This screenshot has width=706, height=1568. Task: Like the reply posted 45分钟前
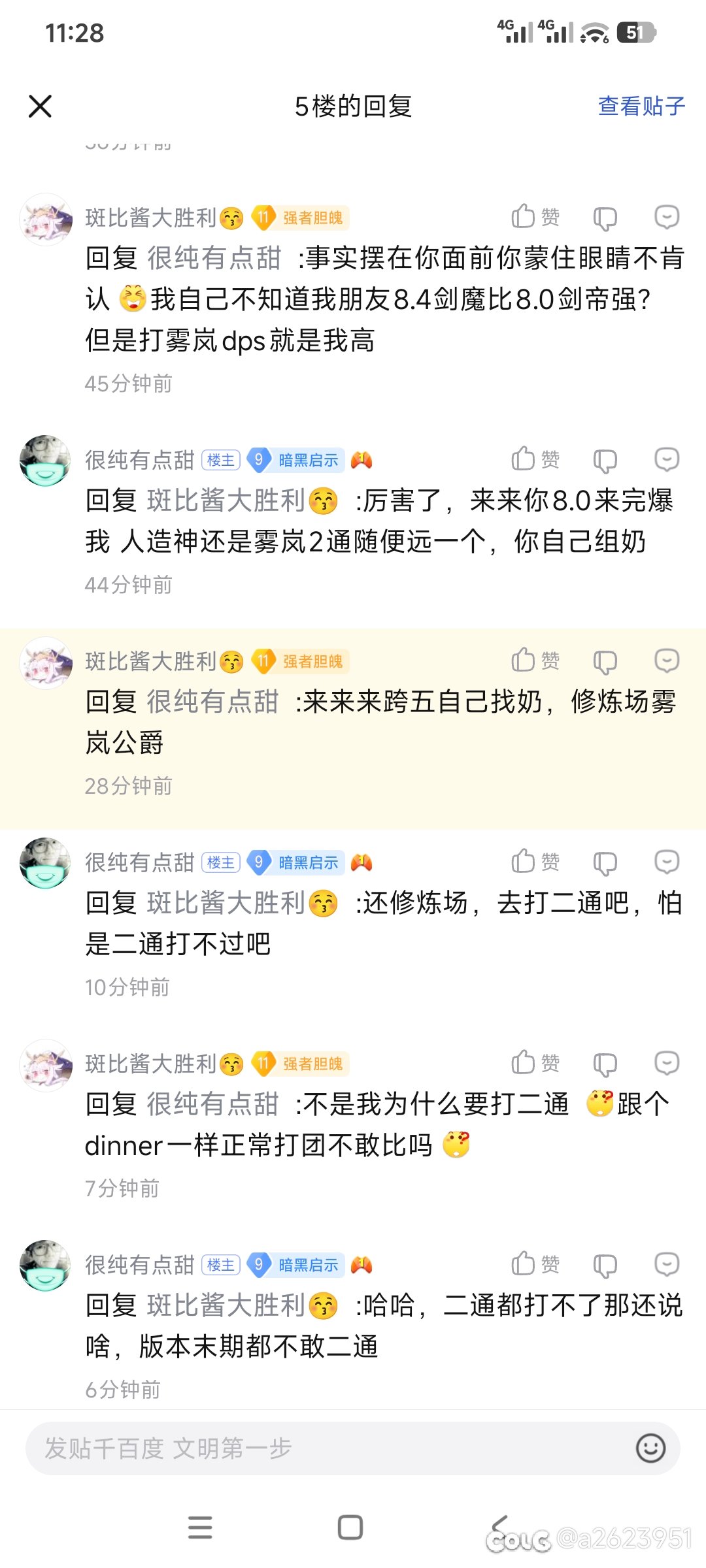535,217
